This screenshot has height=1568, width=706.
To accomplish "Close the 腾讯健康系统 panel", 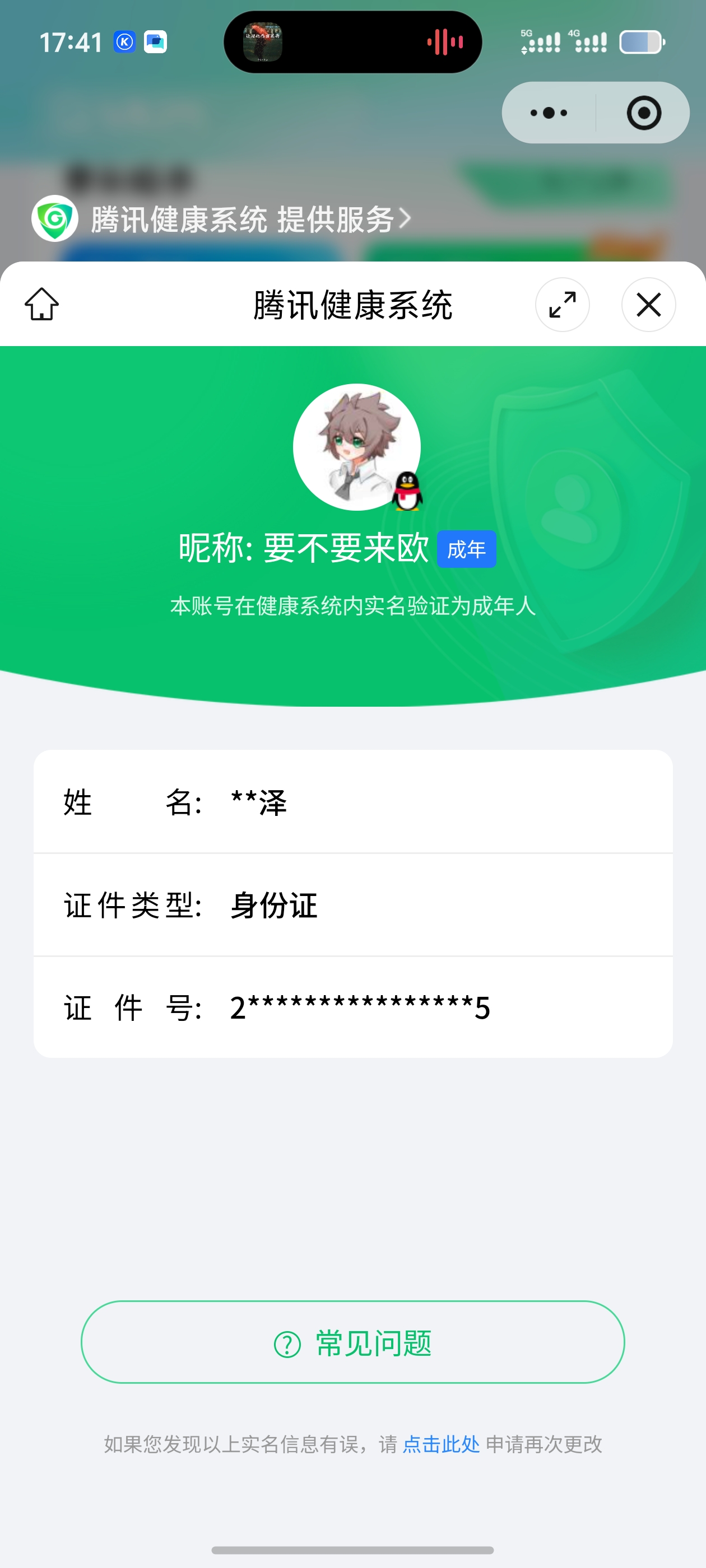I will [x=648, y=304].
